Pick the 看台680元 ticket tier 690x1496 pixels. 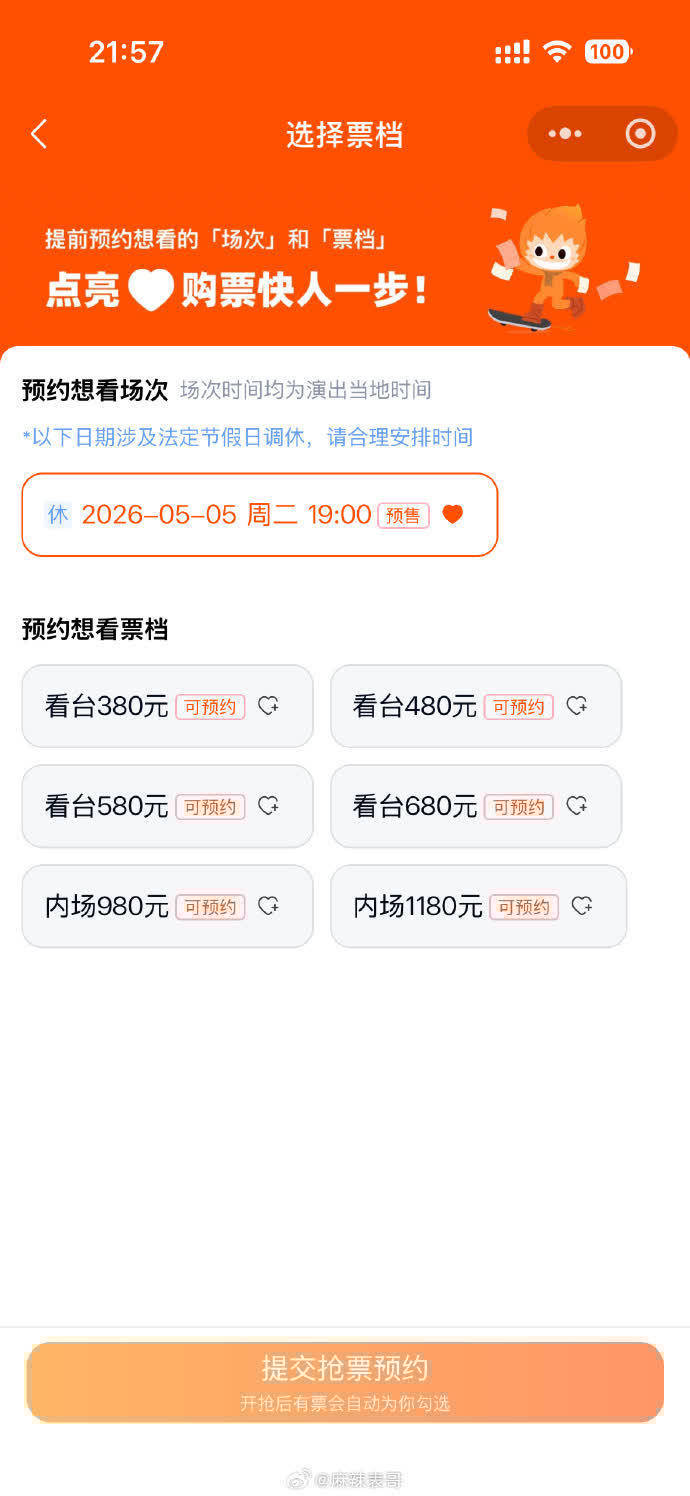pos(476,806)
